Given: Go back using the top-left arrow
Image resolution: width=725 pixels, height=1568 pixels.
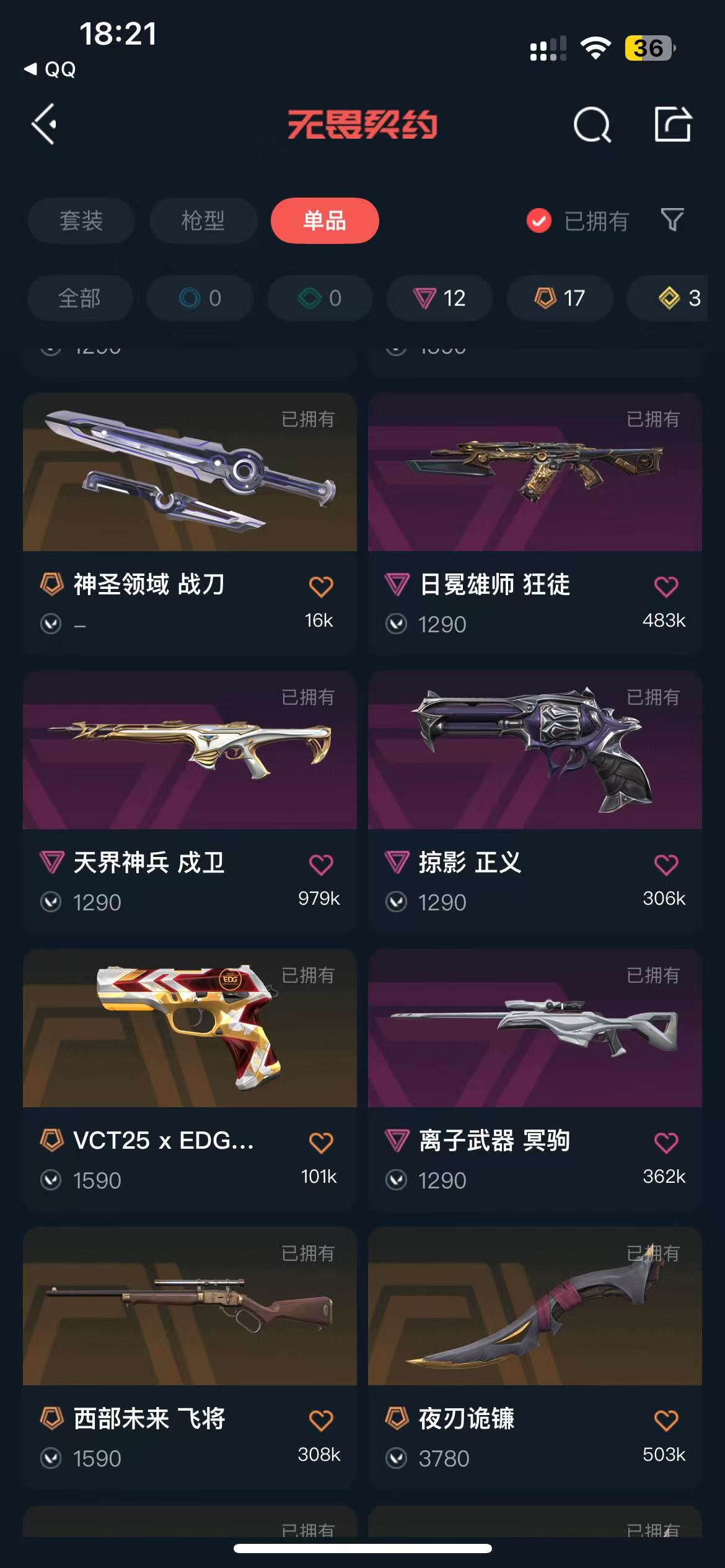Looking at the screenshot, I should point(45,124).
